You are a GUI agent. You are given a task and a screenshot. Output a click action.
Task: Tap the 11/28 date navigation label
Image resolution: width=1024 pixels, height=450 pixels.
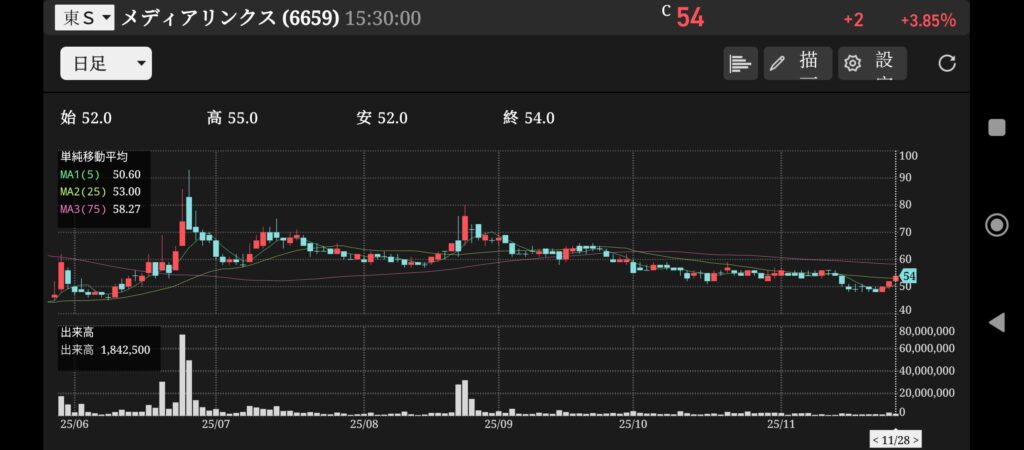pos(895,440)
